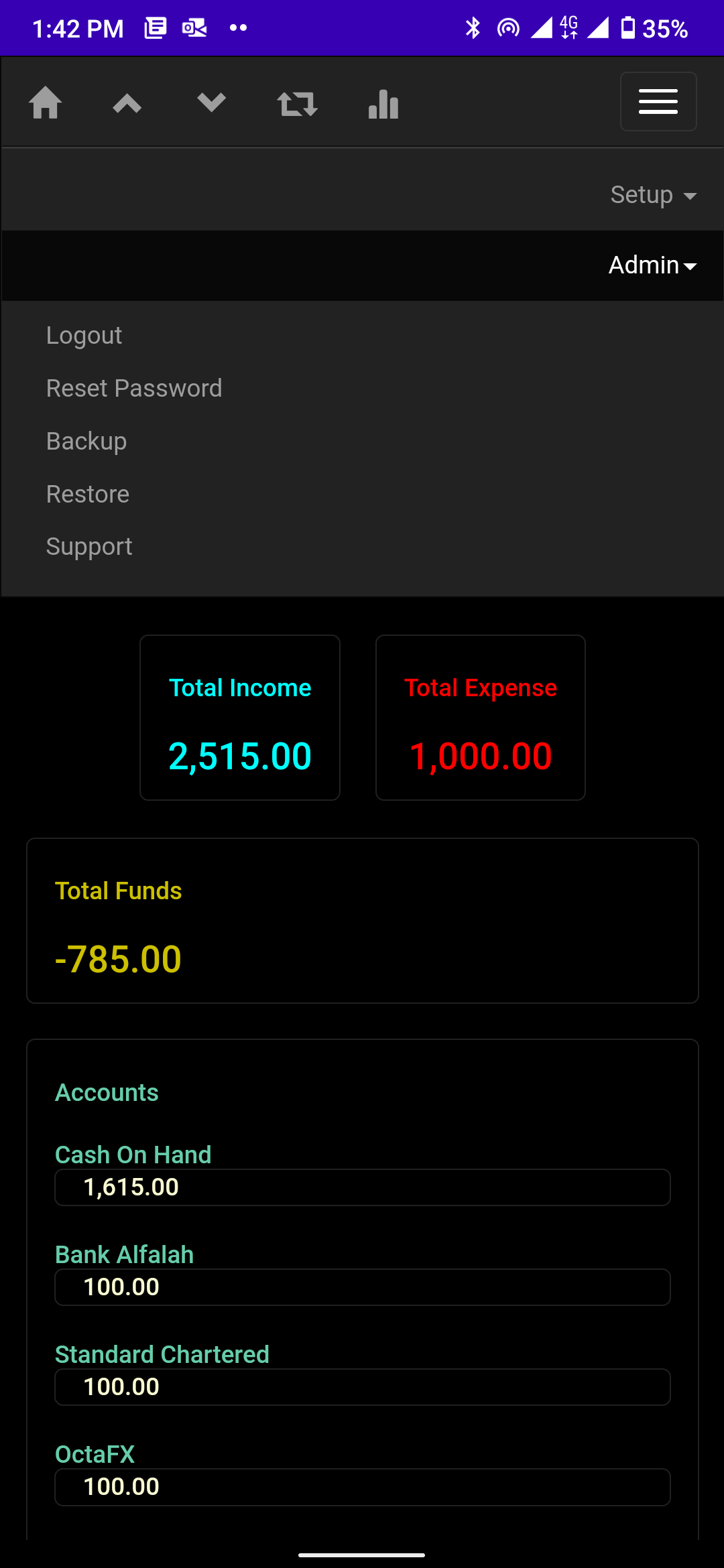Viewport: 724px width, 1568px height.
Task: Open Reset Password option
Action: [134, 389]
